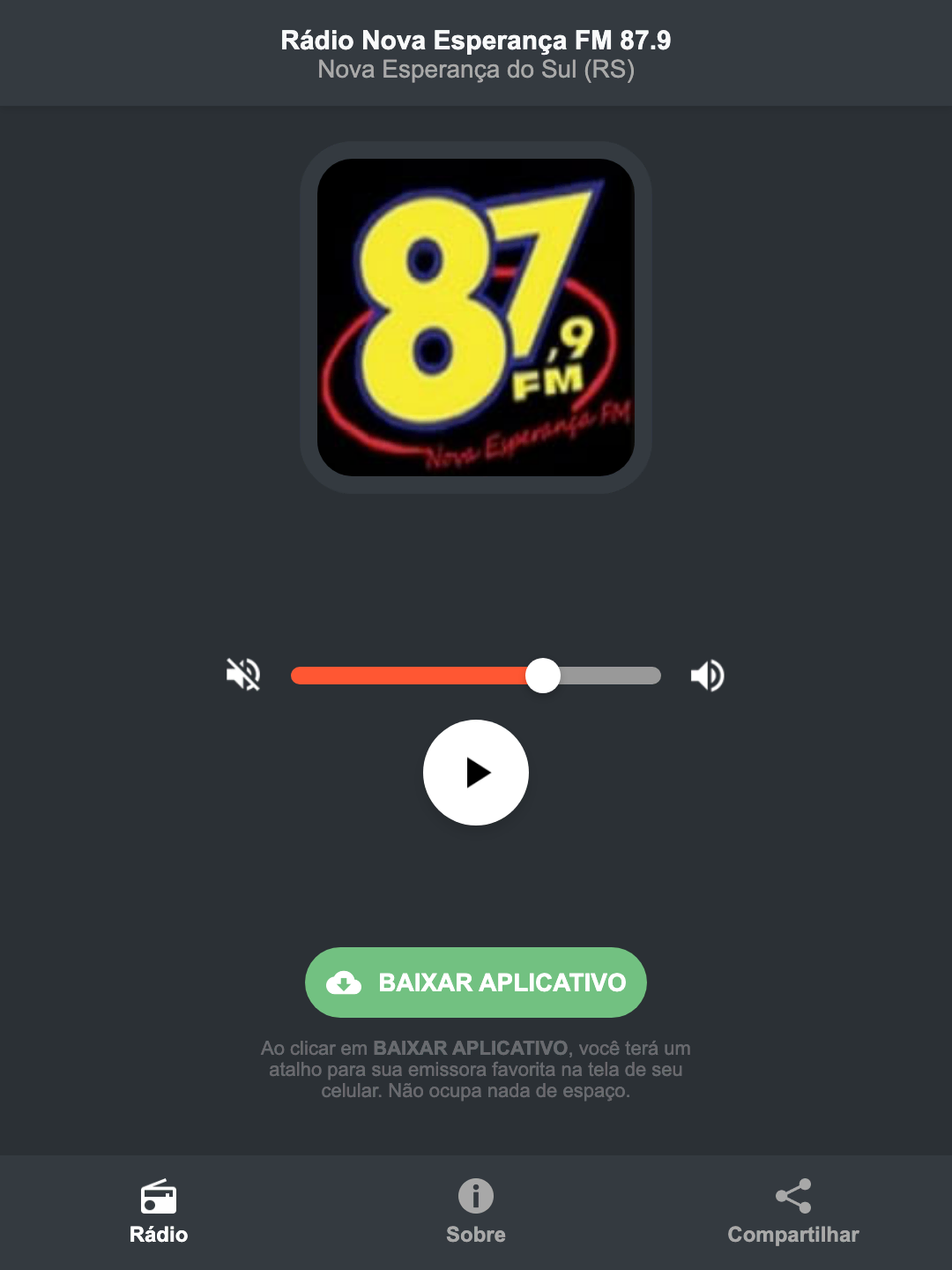This screenshot has width=952, height=1270.
Task: Click the BAIXAR APLICATIVO button
Action: [476, 982]
